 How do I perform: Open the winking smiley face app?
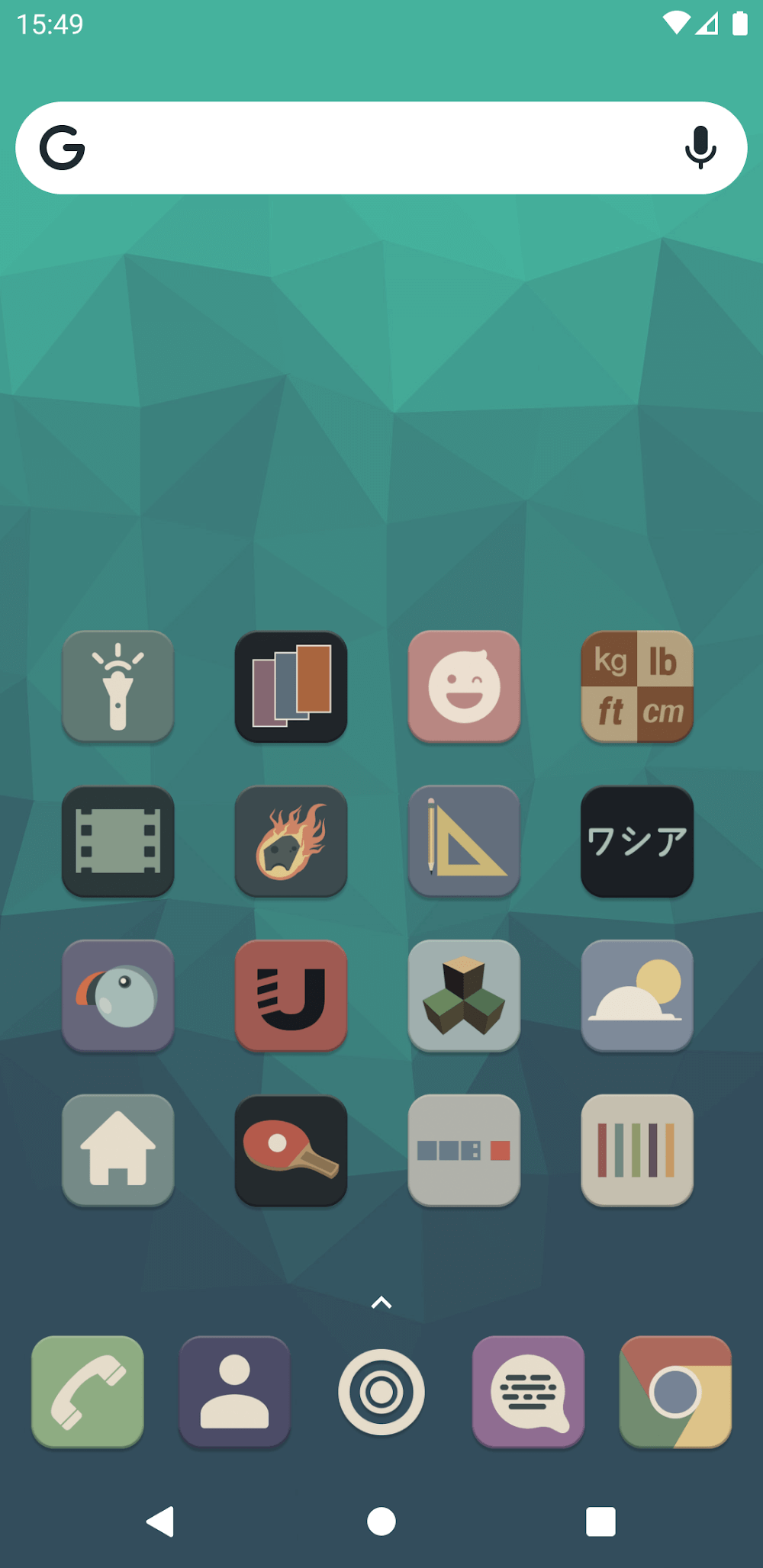point(464,686)
